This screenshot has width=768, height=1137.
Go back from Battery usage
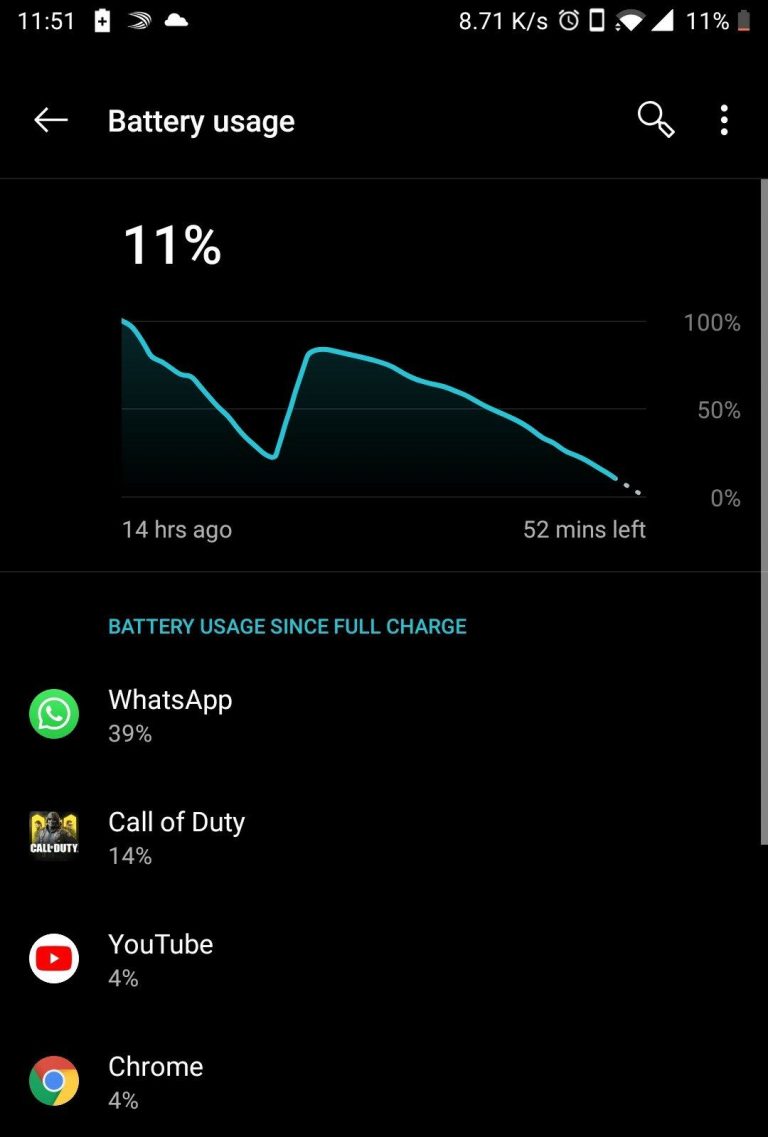pos(51,121)
